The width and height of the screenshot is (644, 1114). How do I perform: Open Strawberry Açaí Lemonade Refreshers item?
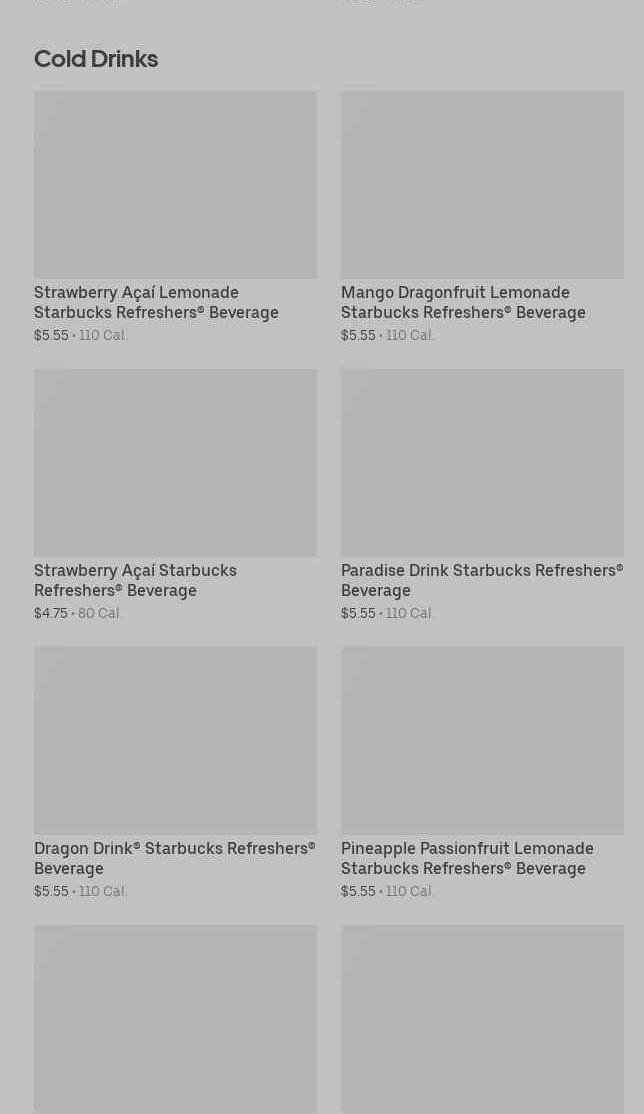click(x=175, y=217)
